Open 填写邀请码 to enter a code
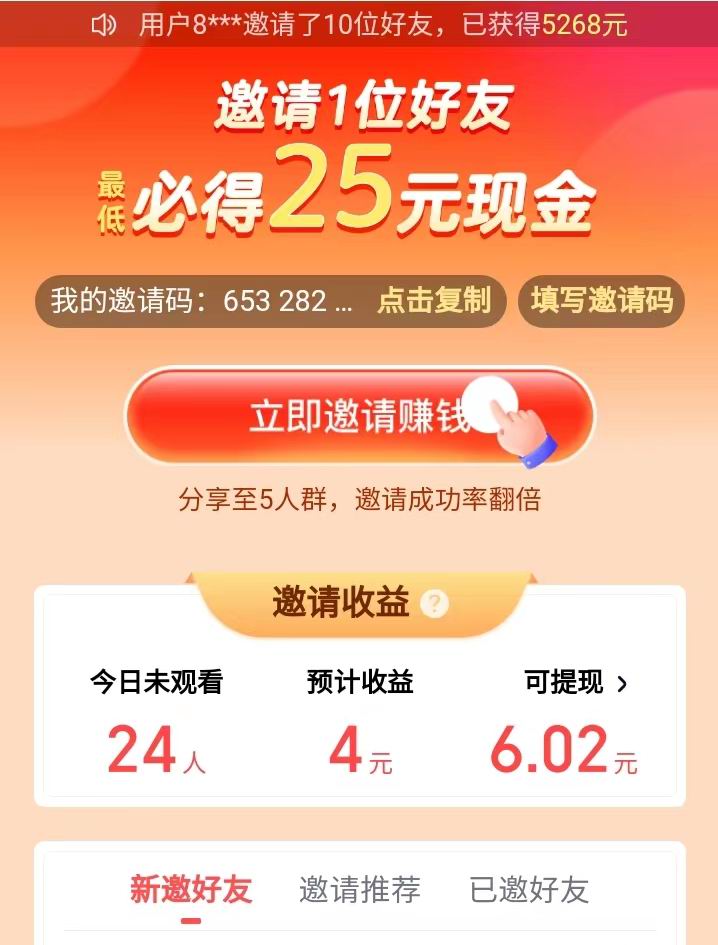This screenshot has height=945, width=718. tap(601, 301)
